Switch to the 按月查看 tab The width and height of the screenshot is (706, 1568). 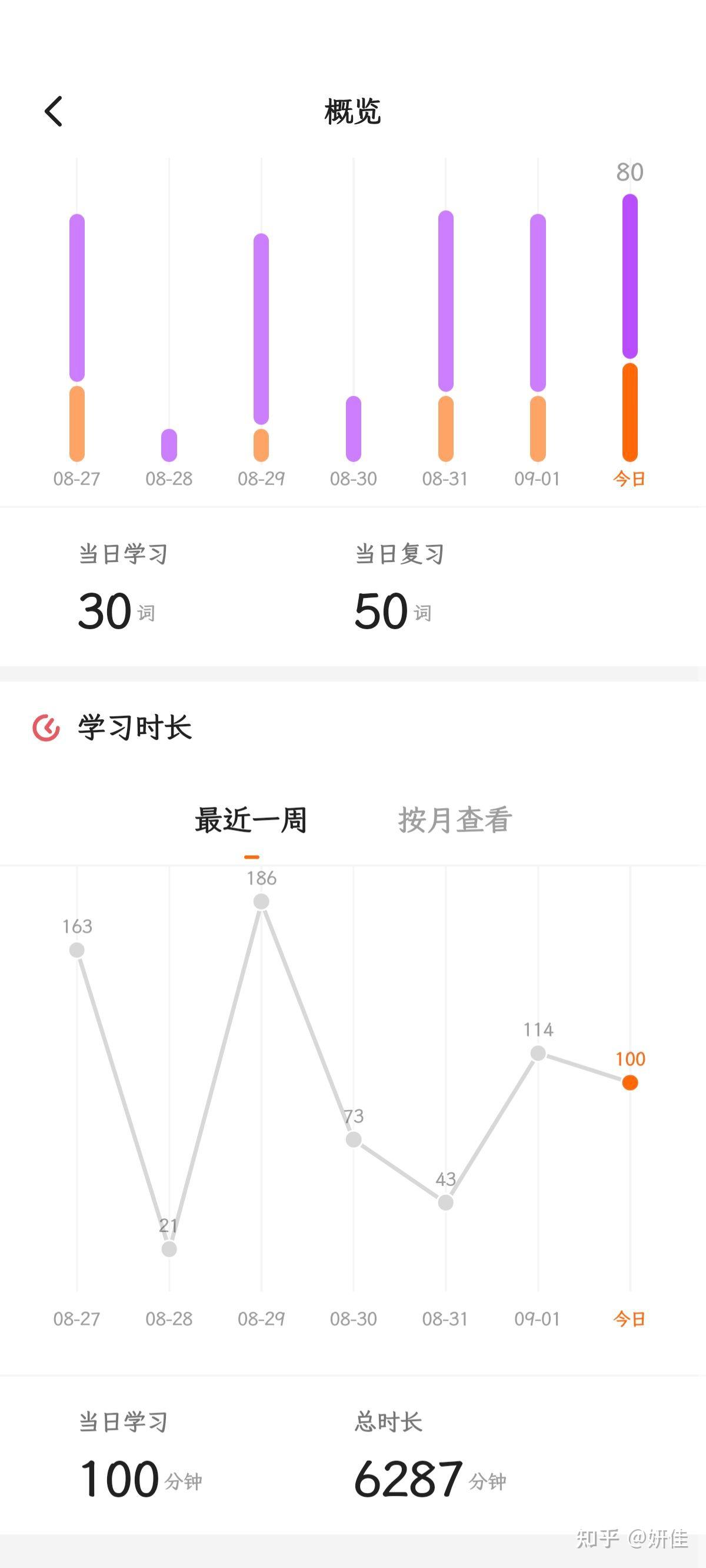click(x=455, y=820)
